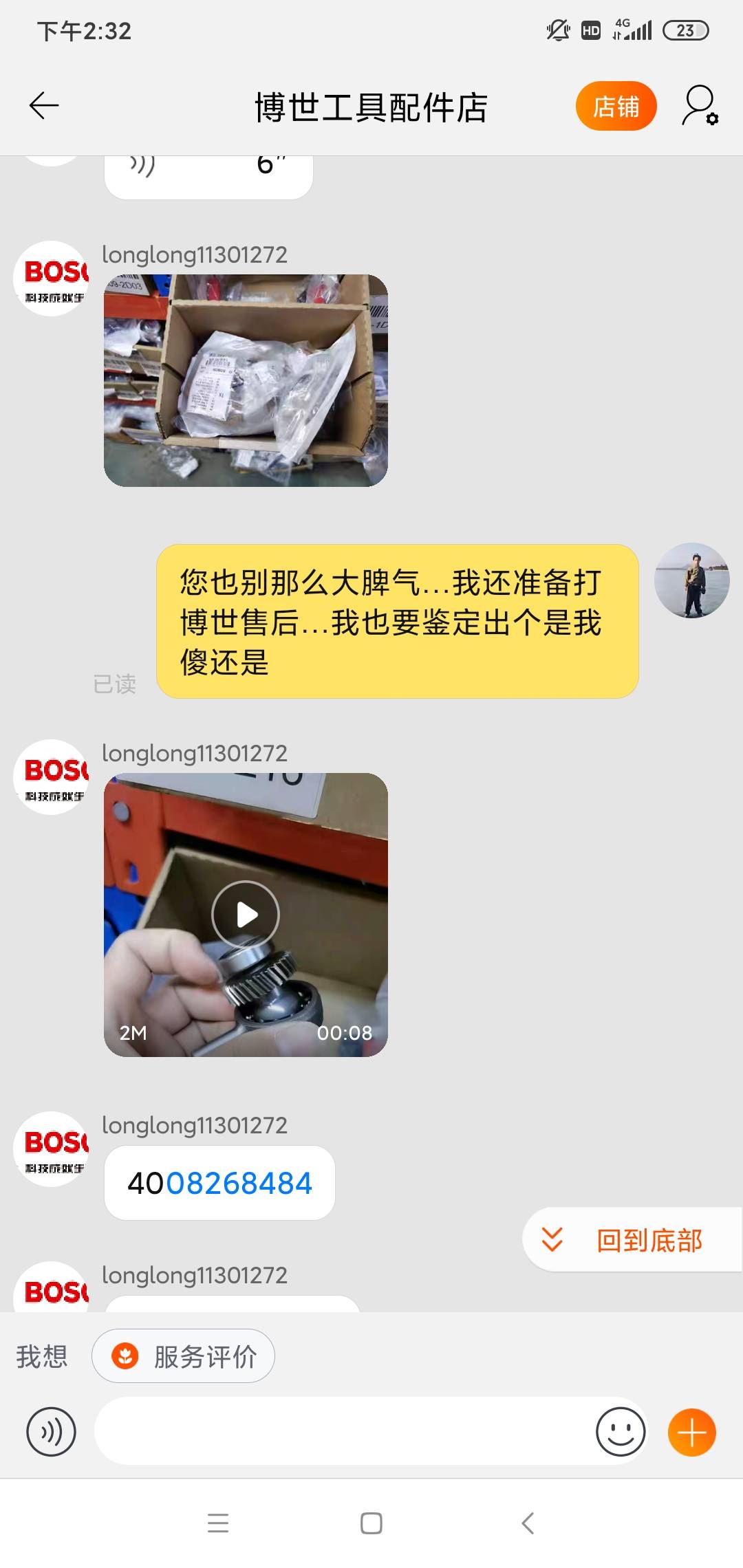743x1568 pixels.
Task: Focus the message text field
Action: click(x=344, y=1431)
